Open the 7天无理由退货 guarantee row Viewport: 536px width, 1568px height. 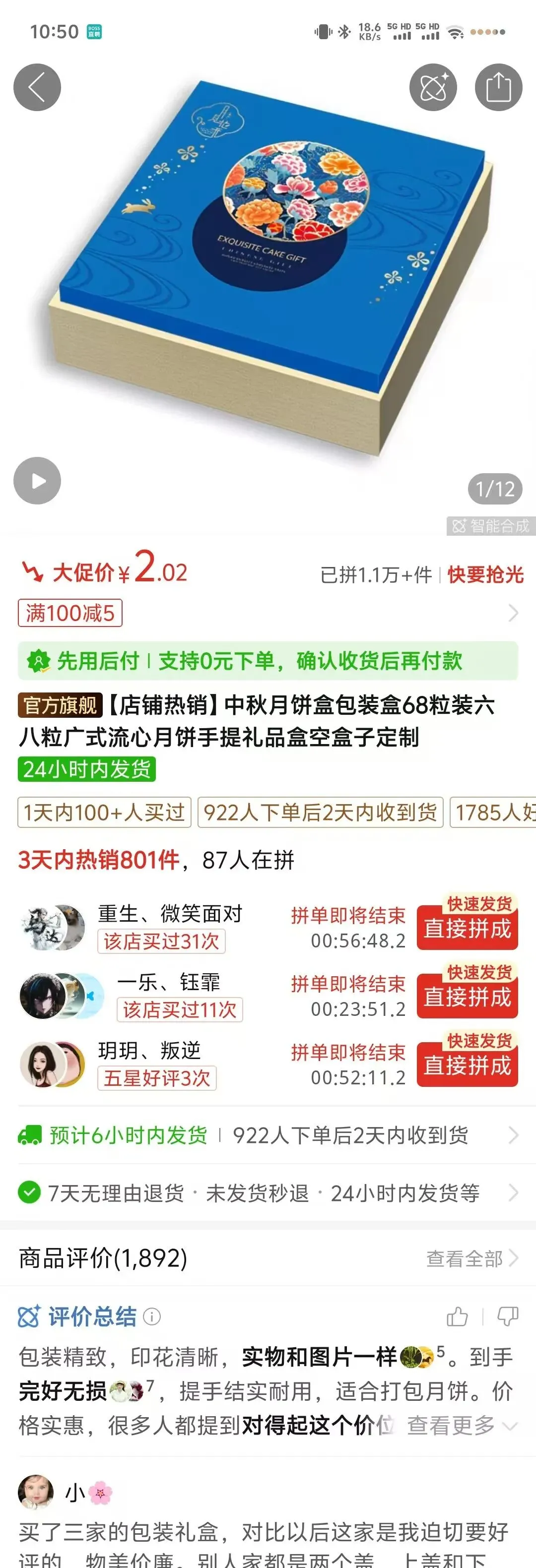pyautogui.click(x=268, y=1193)
